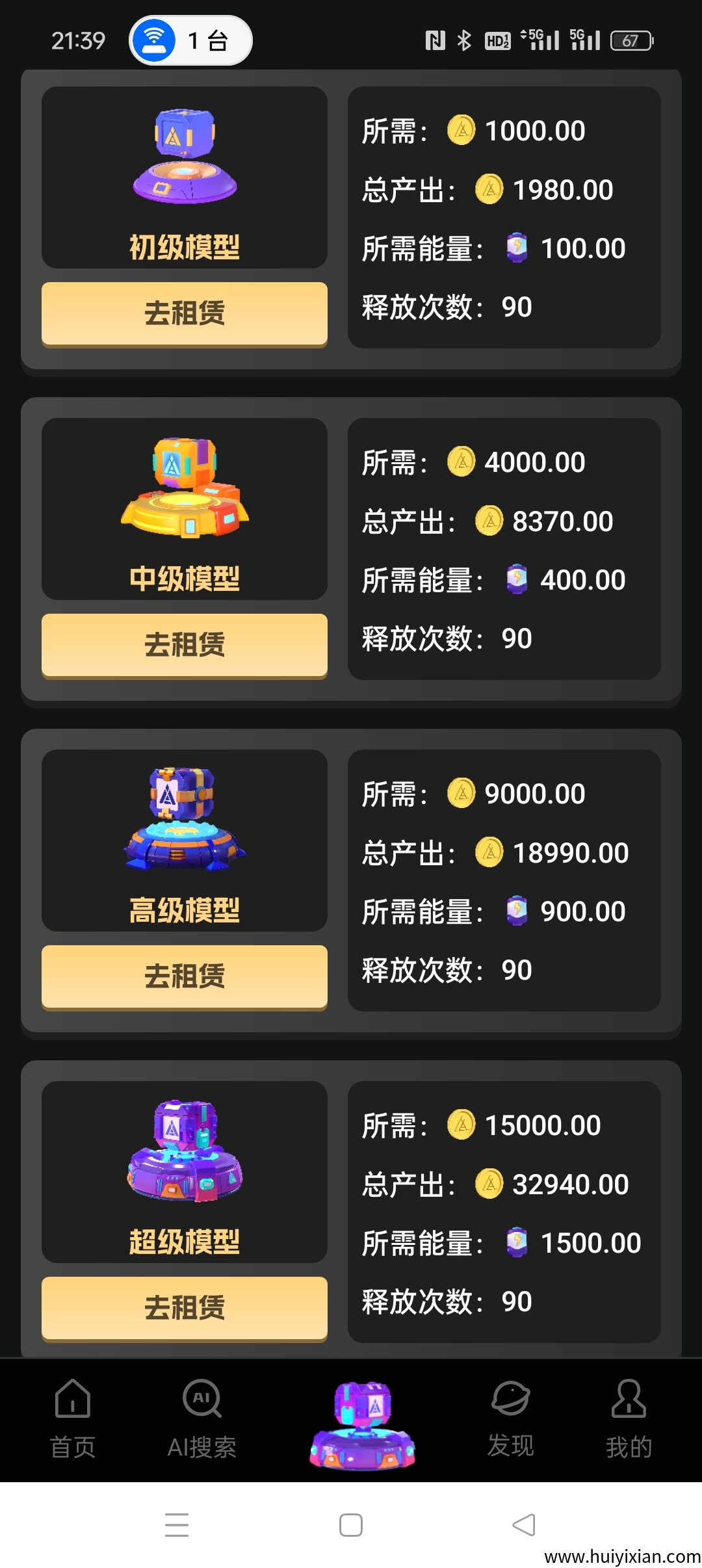The height and width of the screenshot is (1568, 702).
Task: Tap the battery indicator showing 67
Action: pyautogui.click(x=630, y=39)
